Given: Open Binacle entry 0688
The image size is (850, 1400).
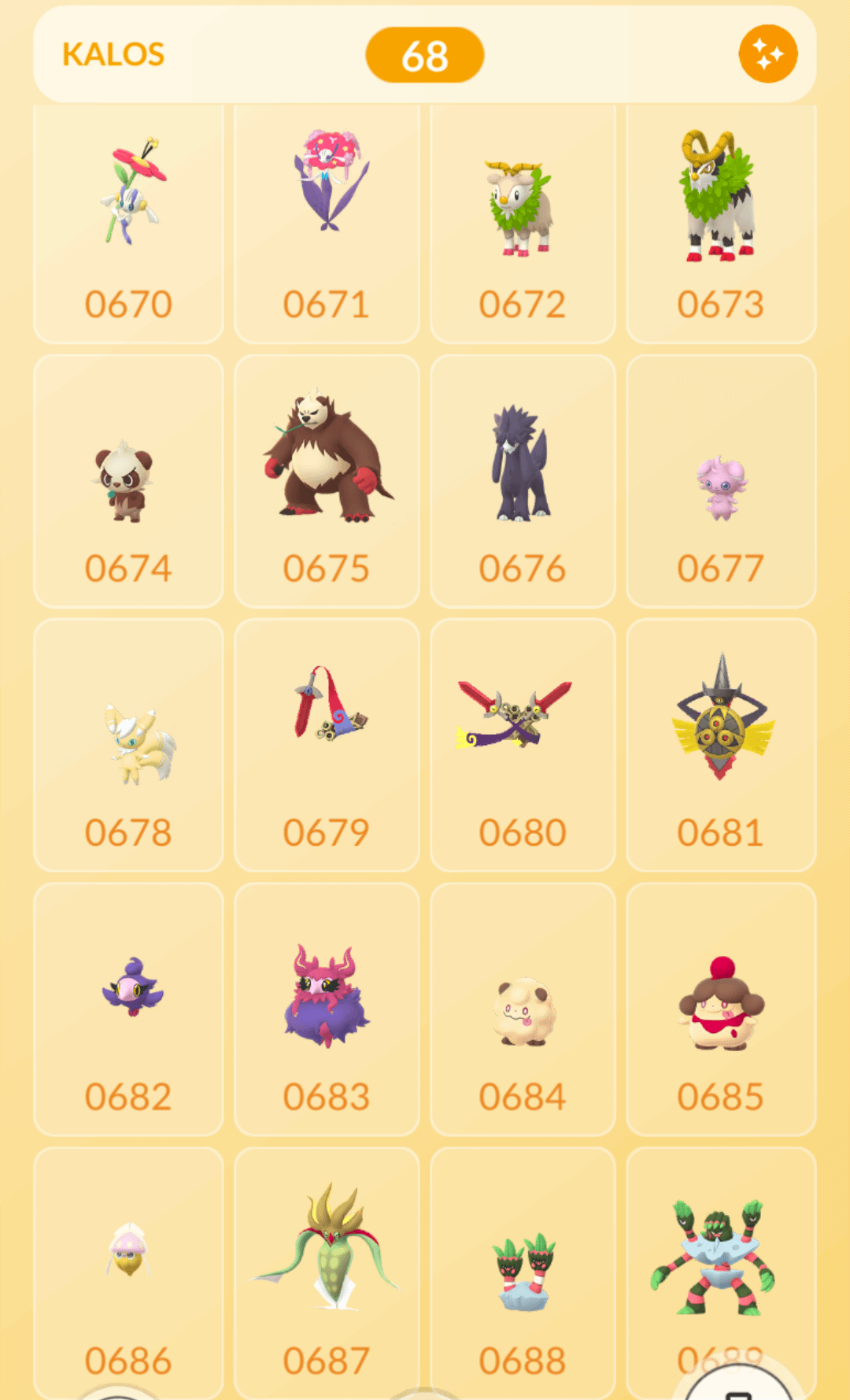Looking at the screenshot, I should [523, 1268].
